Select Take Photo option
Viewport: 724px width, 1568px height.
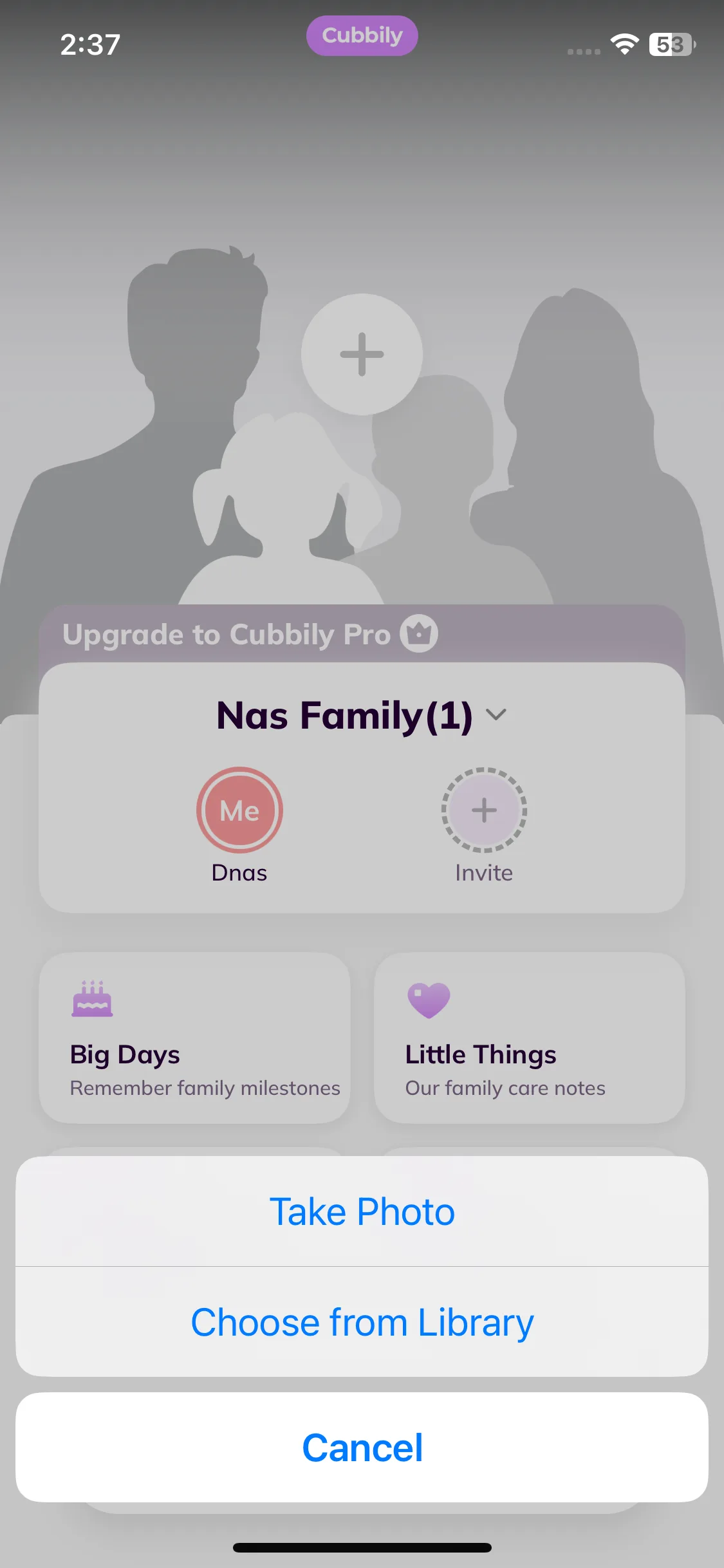coord(362,1211)
